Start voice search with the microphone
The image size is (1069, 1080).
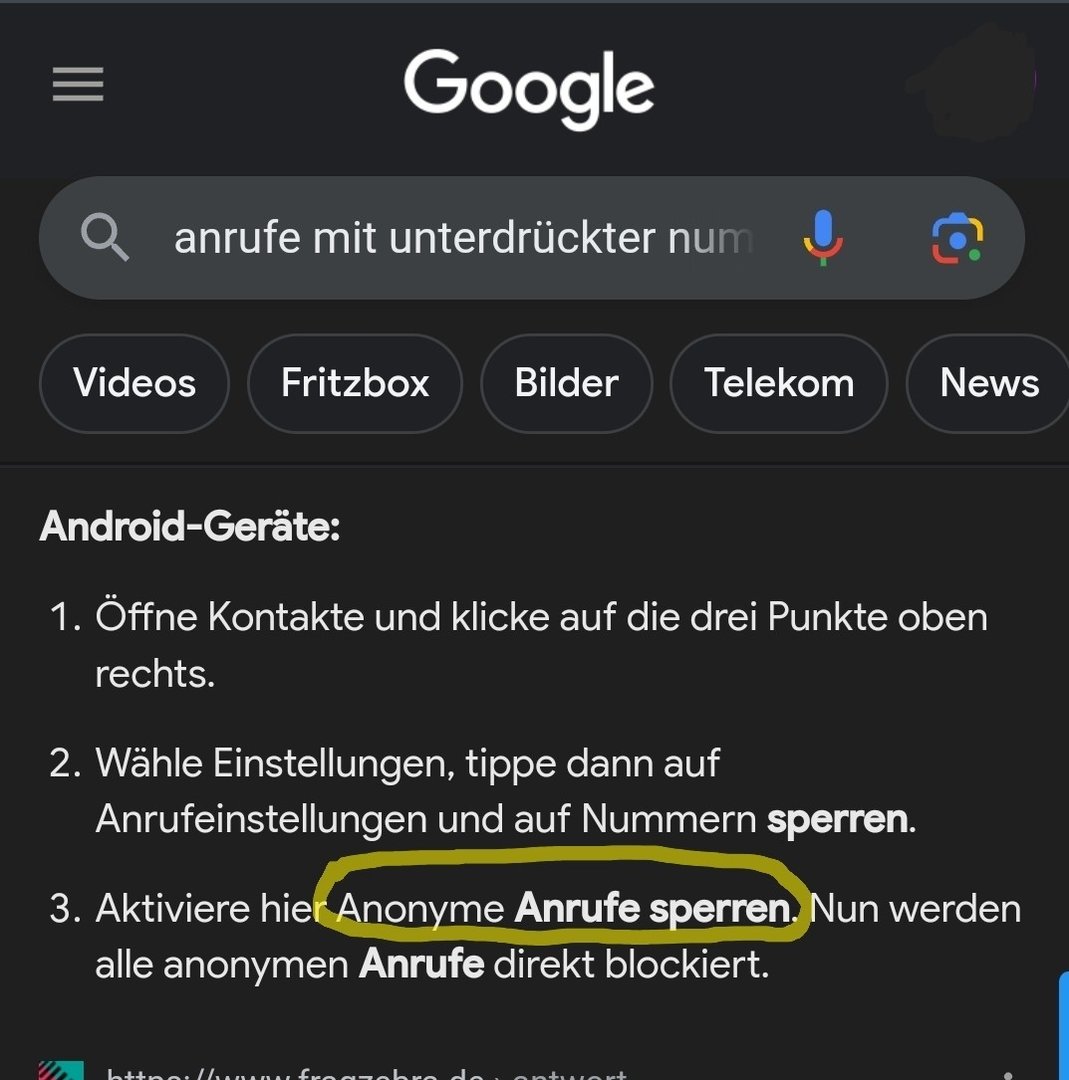pyautogui.click(x=823, y=238)
